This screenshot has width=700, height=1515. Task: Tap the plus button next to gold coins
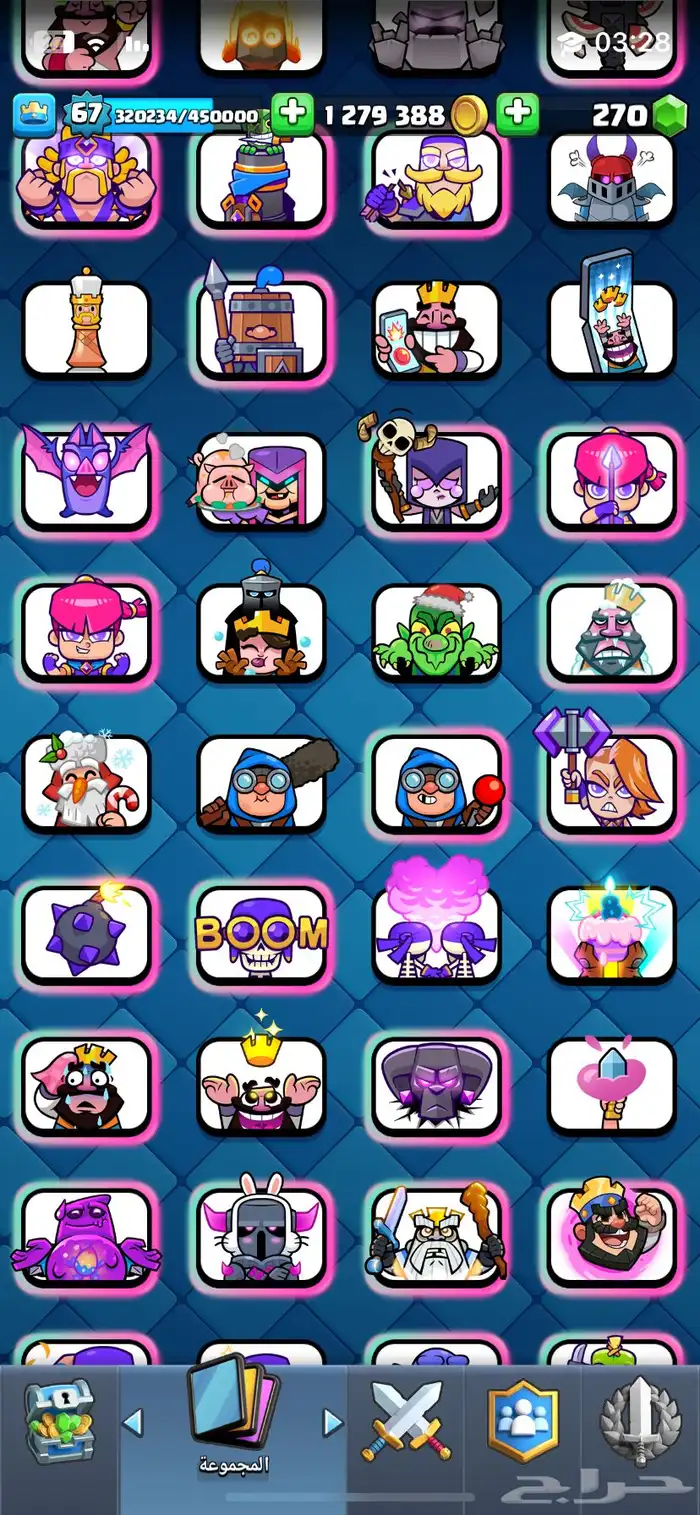coord(517,114)
